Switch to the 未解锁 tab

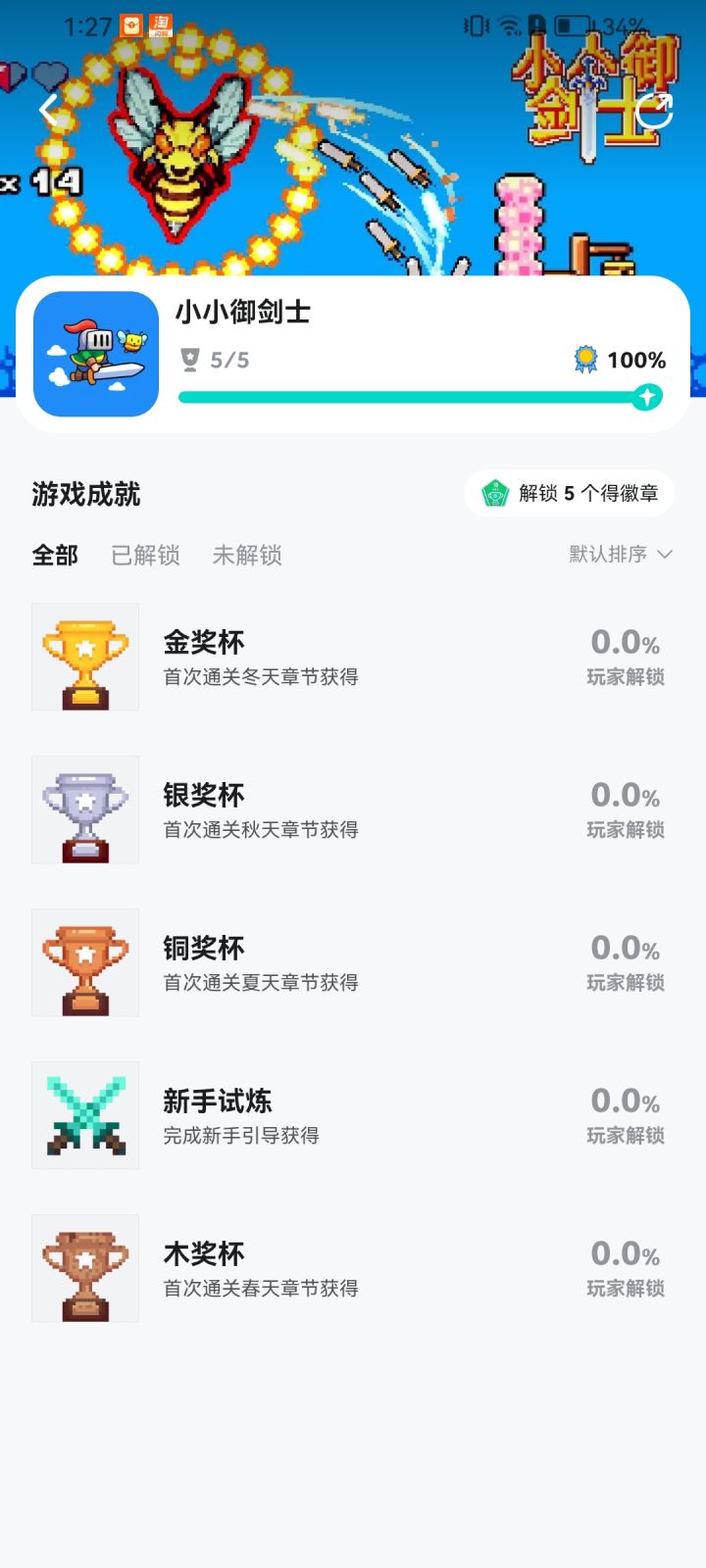tap(247, 556)
